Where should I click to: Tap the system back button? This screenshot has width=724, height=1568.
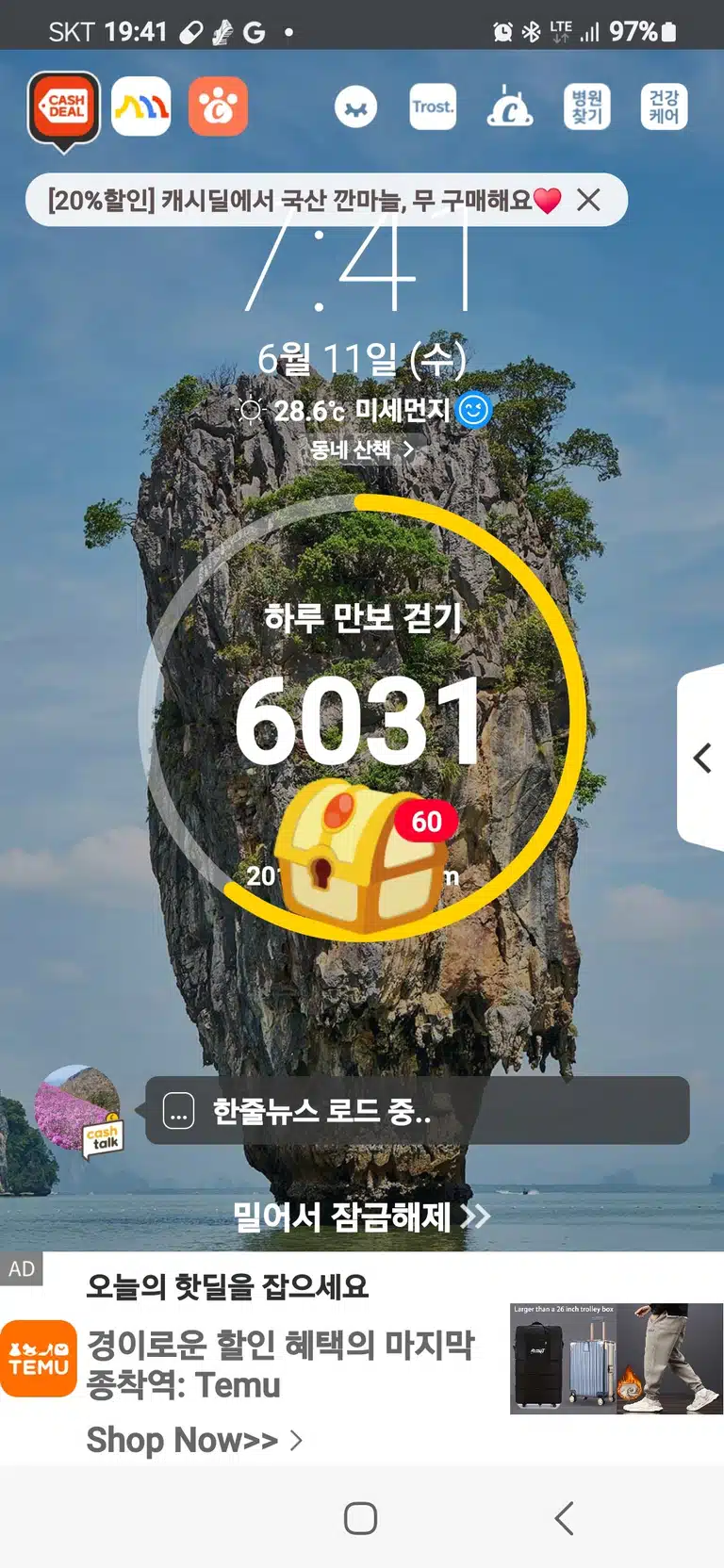564,1518
